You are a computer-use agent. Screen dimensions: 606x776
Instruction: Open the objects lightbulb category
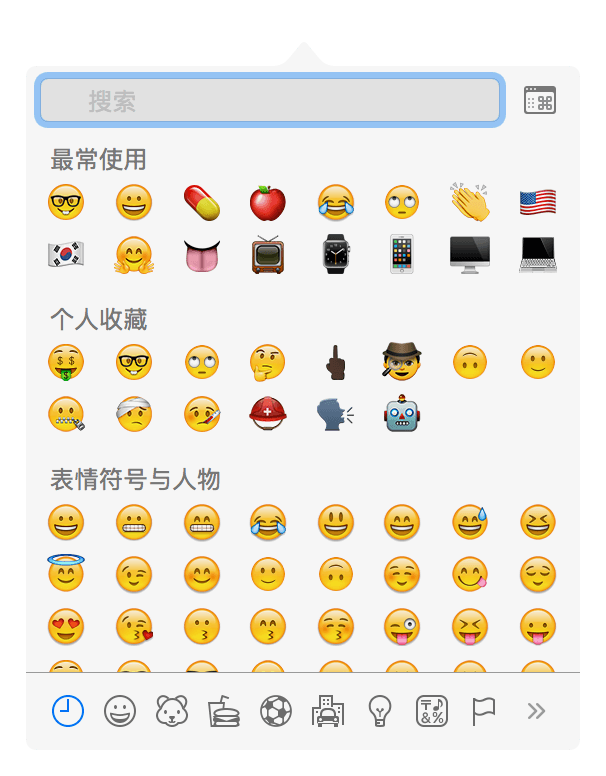coord(380,711)
